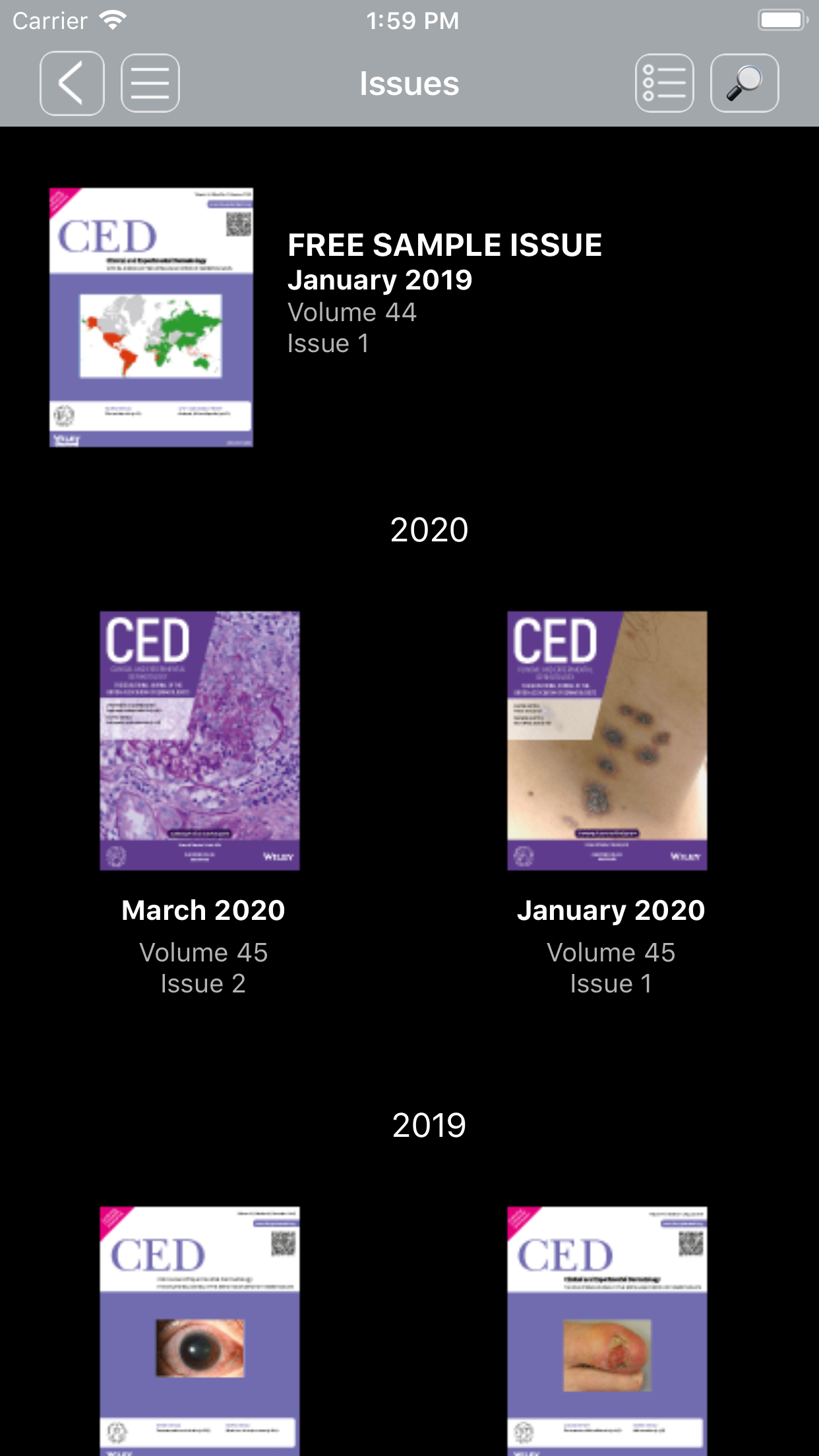Open the FREE SAMPLE ISSUE cover
This screenshot has height=1456, width=819.
pyautogui.click(x=150, y=318)
